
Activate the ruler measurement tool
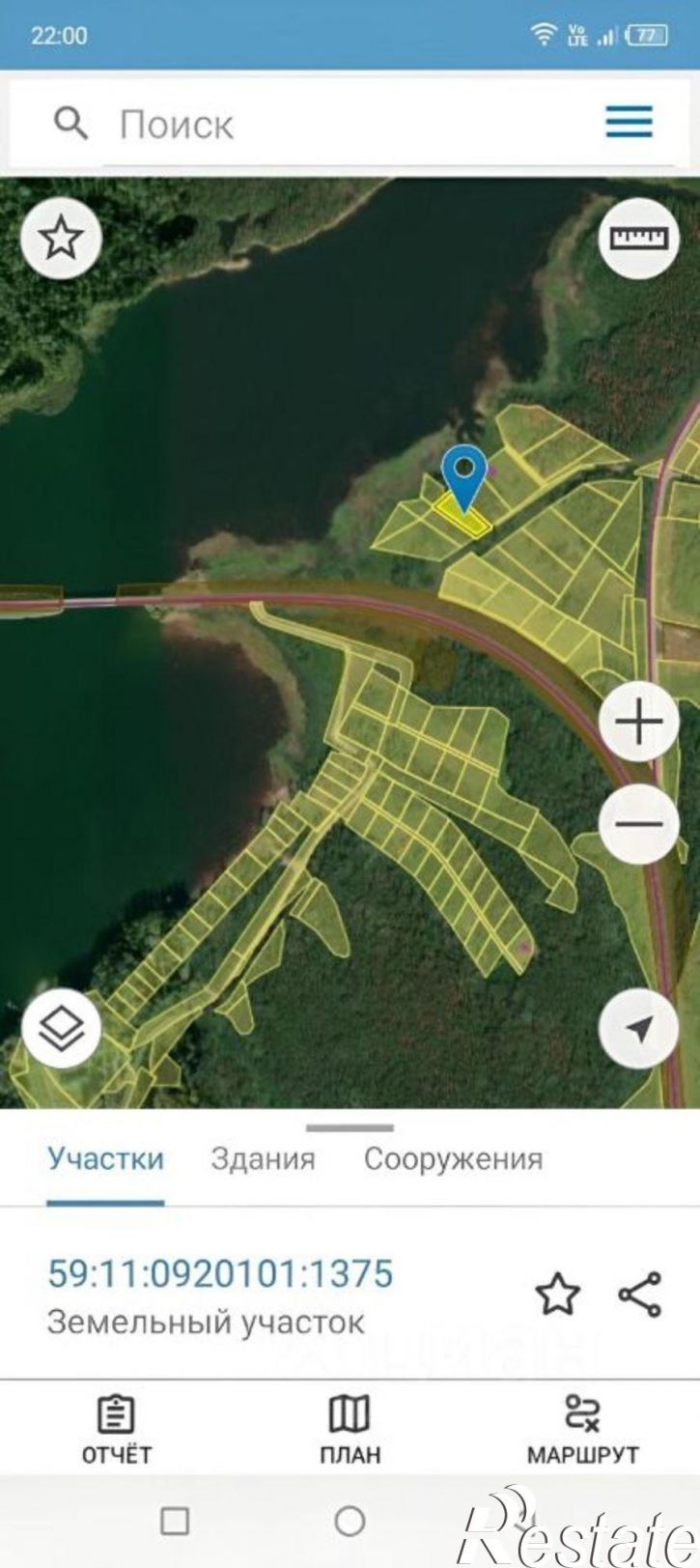click(638, 238)
